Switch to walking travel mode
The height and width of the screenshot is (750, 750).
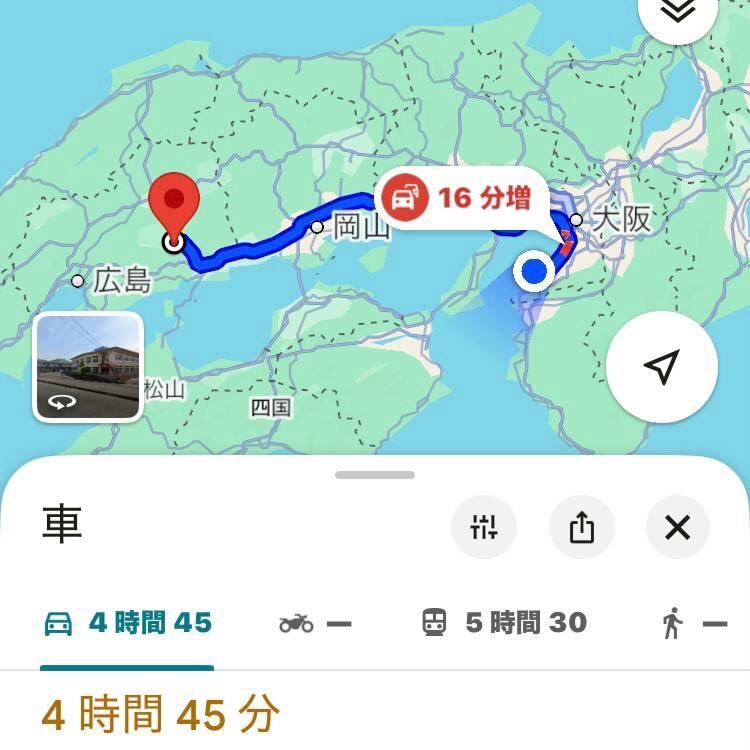[692, 624]
